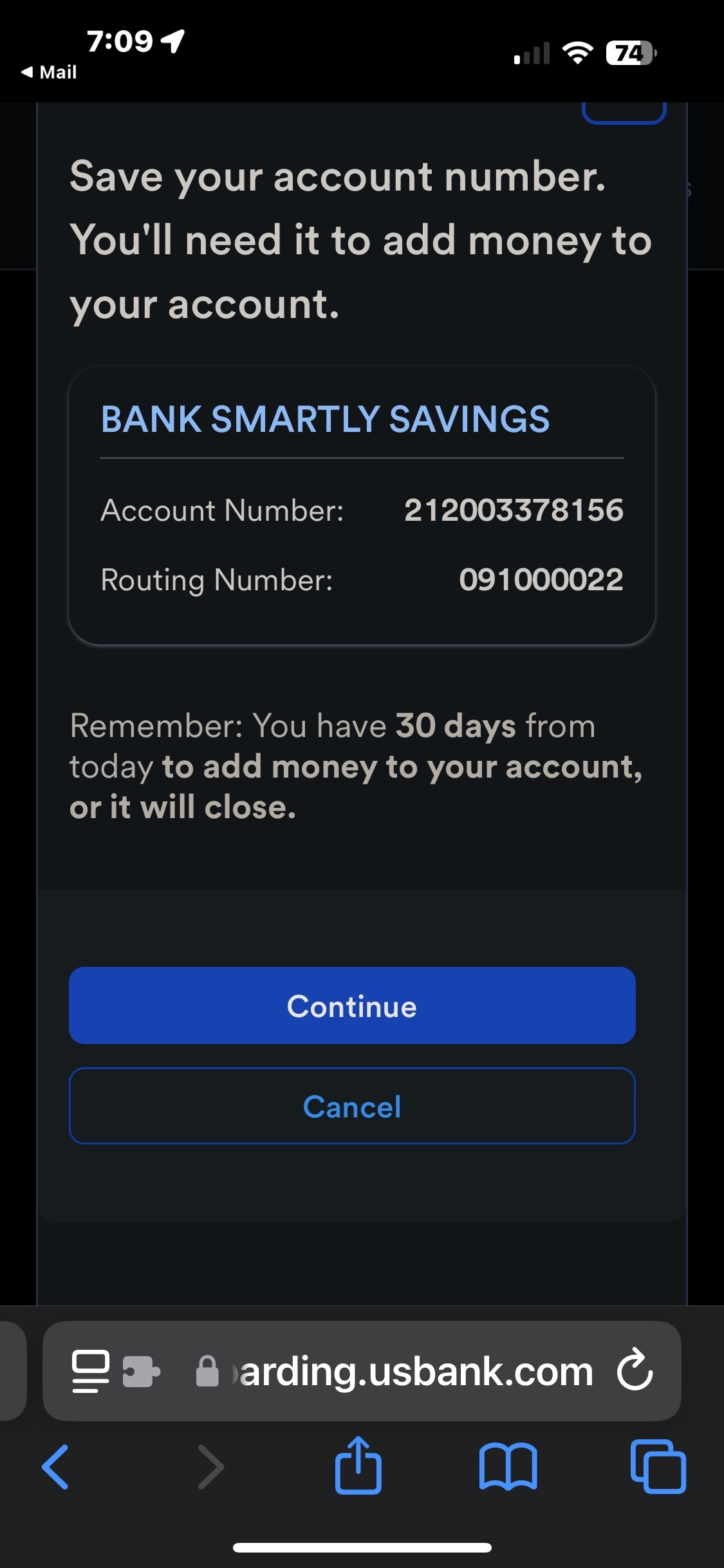Open the Safari page settings menu
724x1568 pixels.
tap(90, 1371)
